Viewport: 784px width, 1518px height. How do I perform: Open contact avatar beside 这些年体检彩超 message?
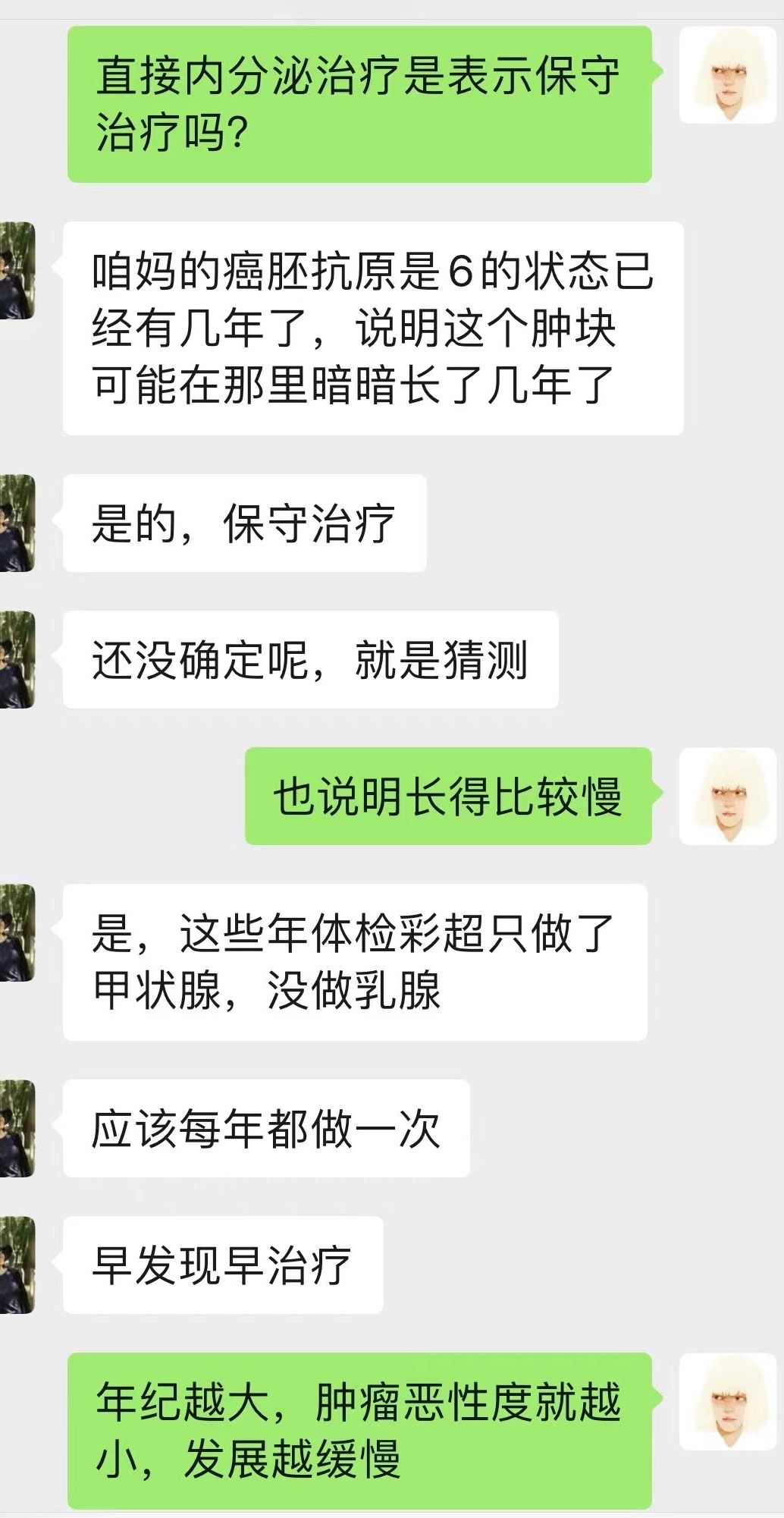pos(17,932)
